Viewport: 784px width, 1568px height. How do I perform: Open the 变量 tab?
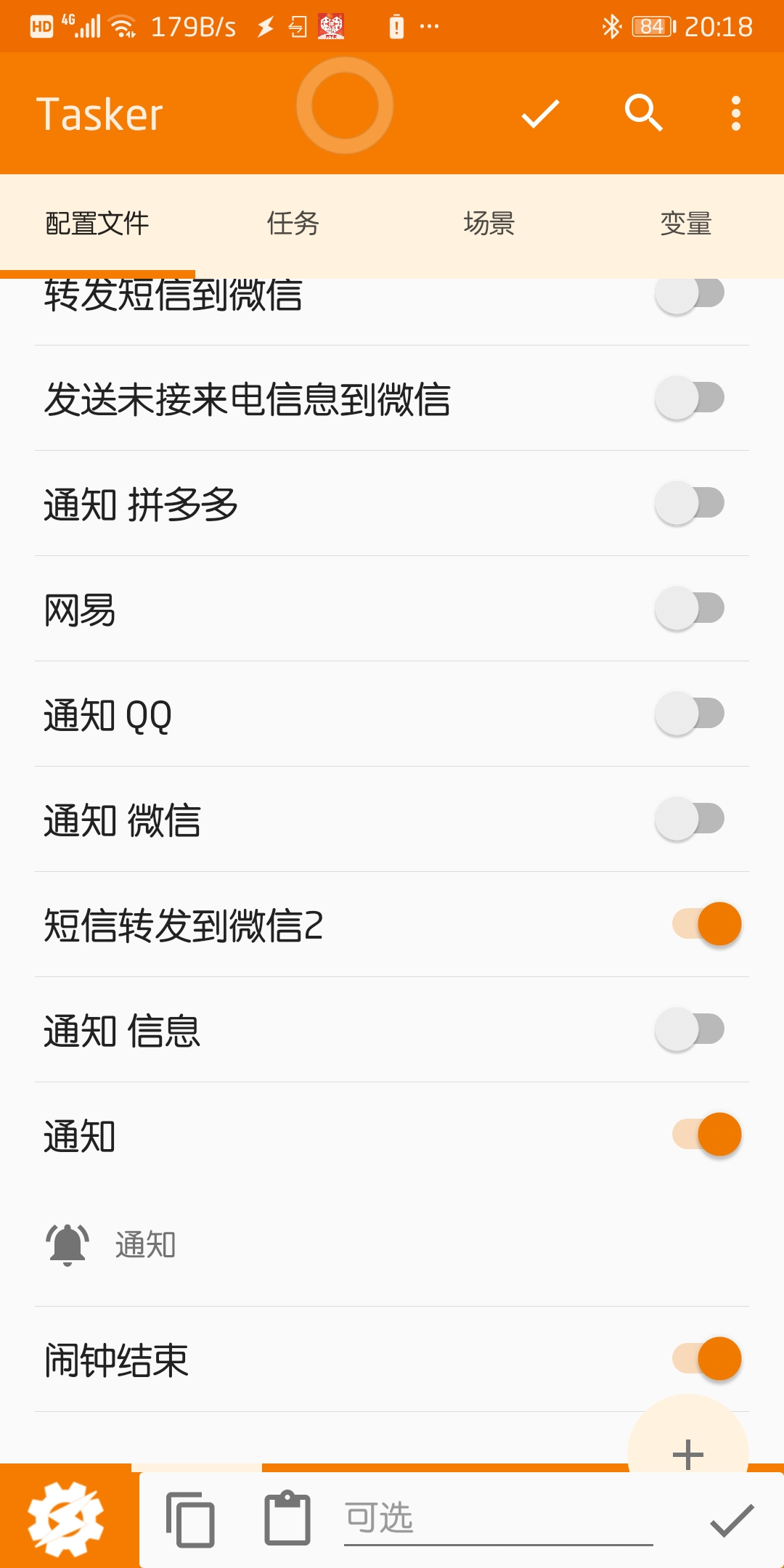(686, 223)
